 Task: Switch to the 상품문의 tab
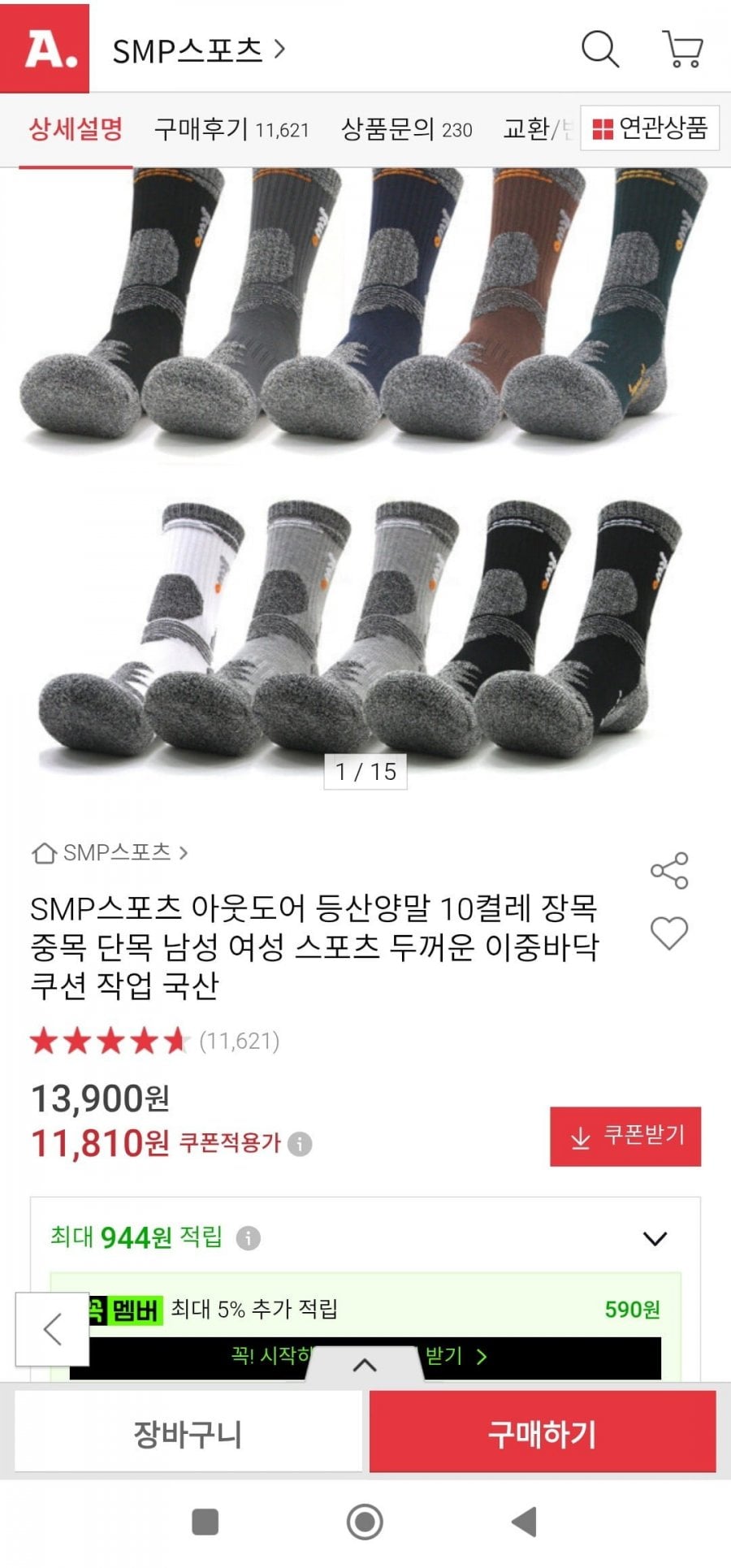pos(406,129)
